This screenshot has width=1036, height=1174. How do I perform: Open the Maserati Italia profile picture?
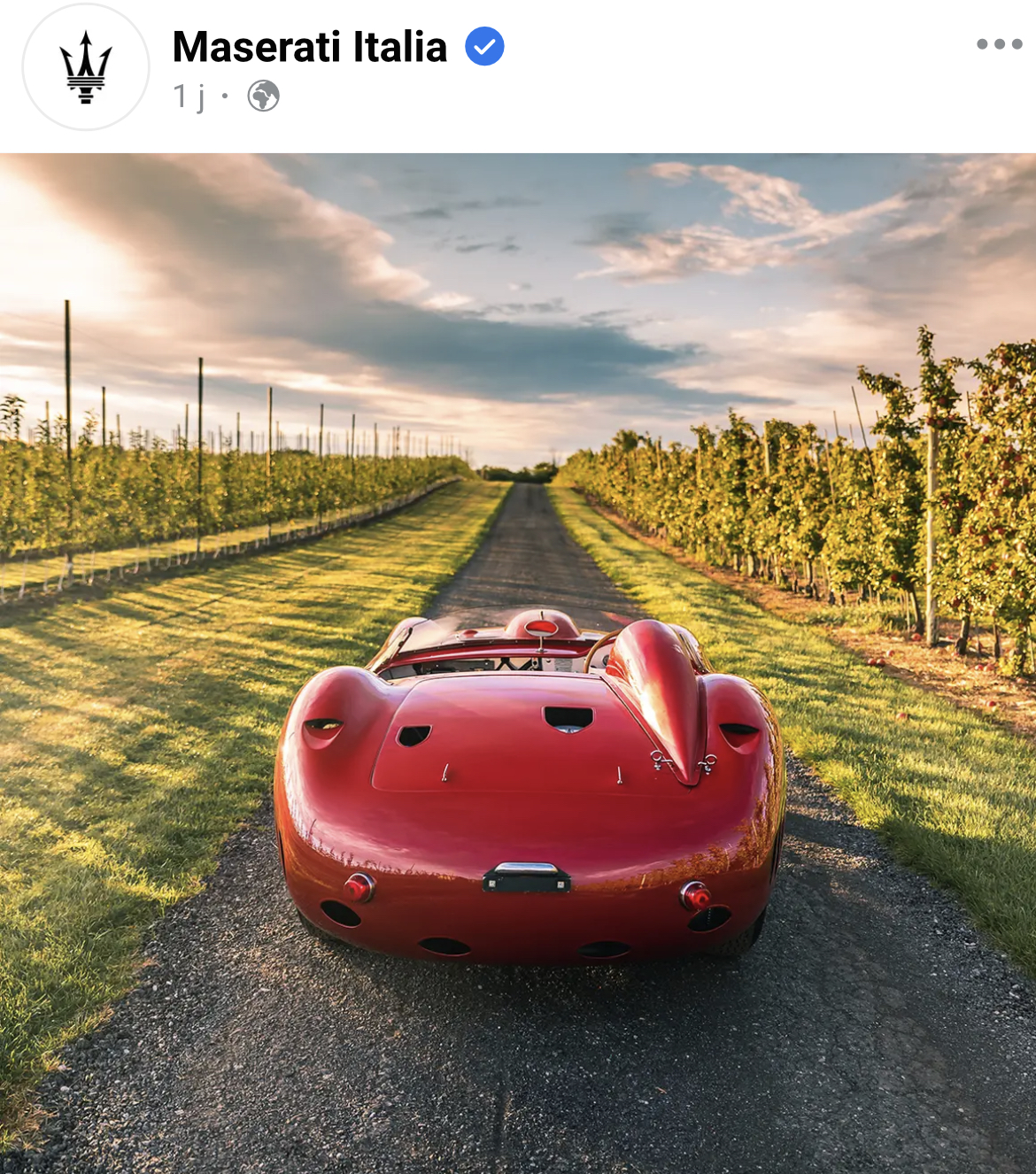coord(86,67)
